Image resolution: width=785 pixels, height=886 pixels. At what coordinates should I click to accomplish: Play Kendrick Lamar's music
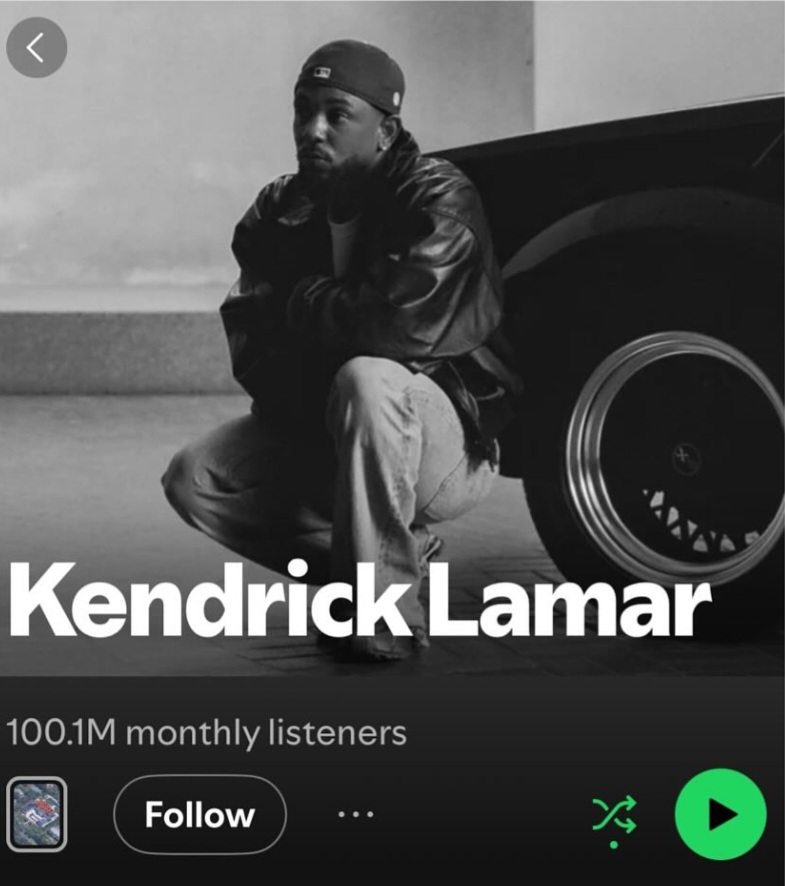pyautogui.click(x=719, y=815)
